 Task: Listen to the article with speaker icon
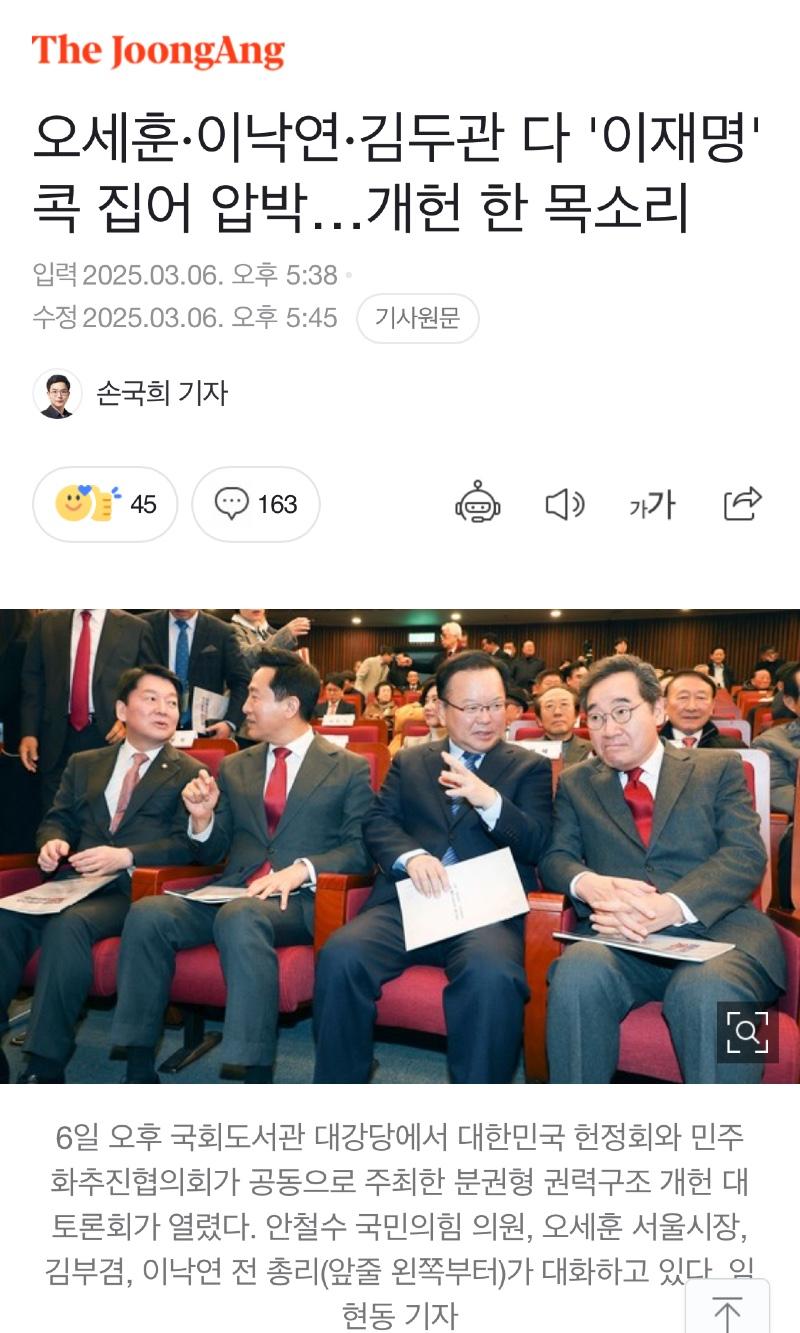point(564,504)
